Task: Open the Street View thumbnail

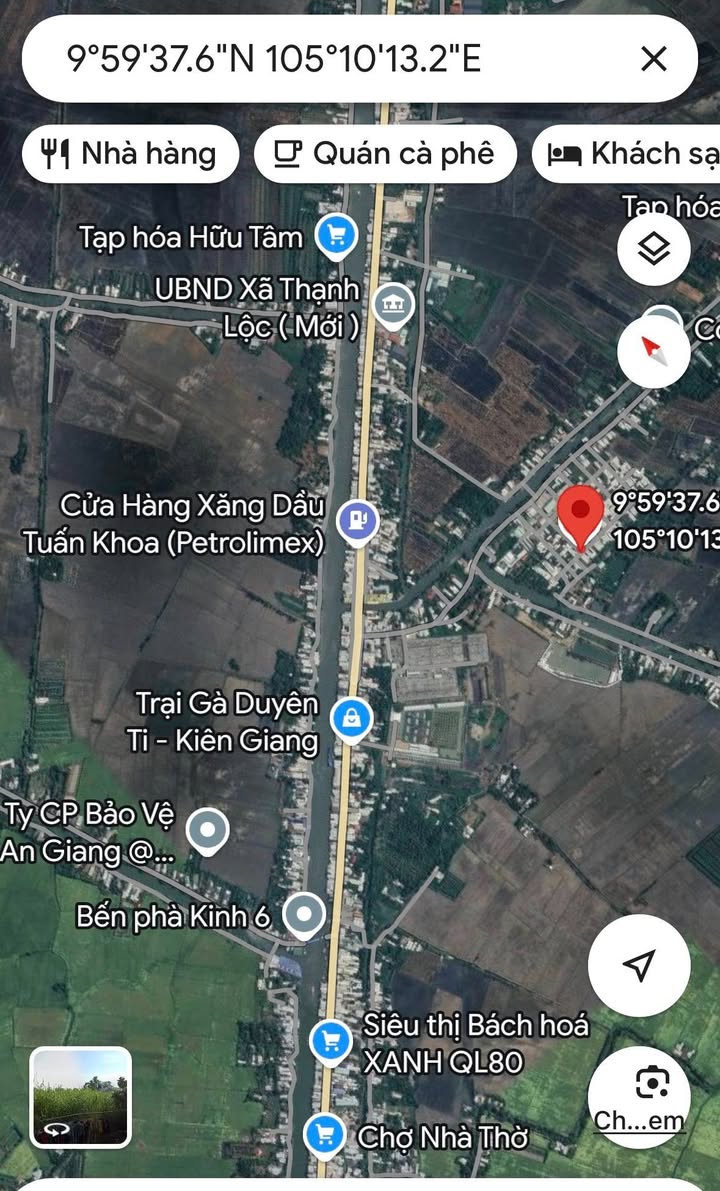Action: (81, 1097)
